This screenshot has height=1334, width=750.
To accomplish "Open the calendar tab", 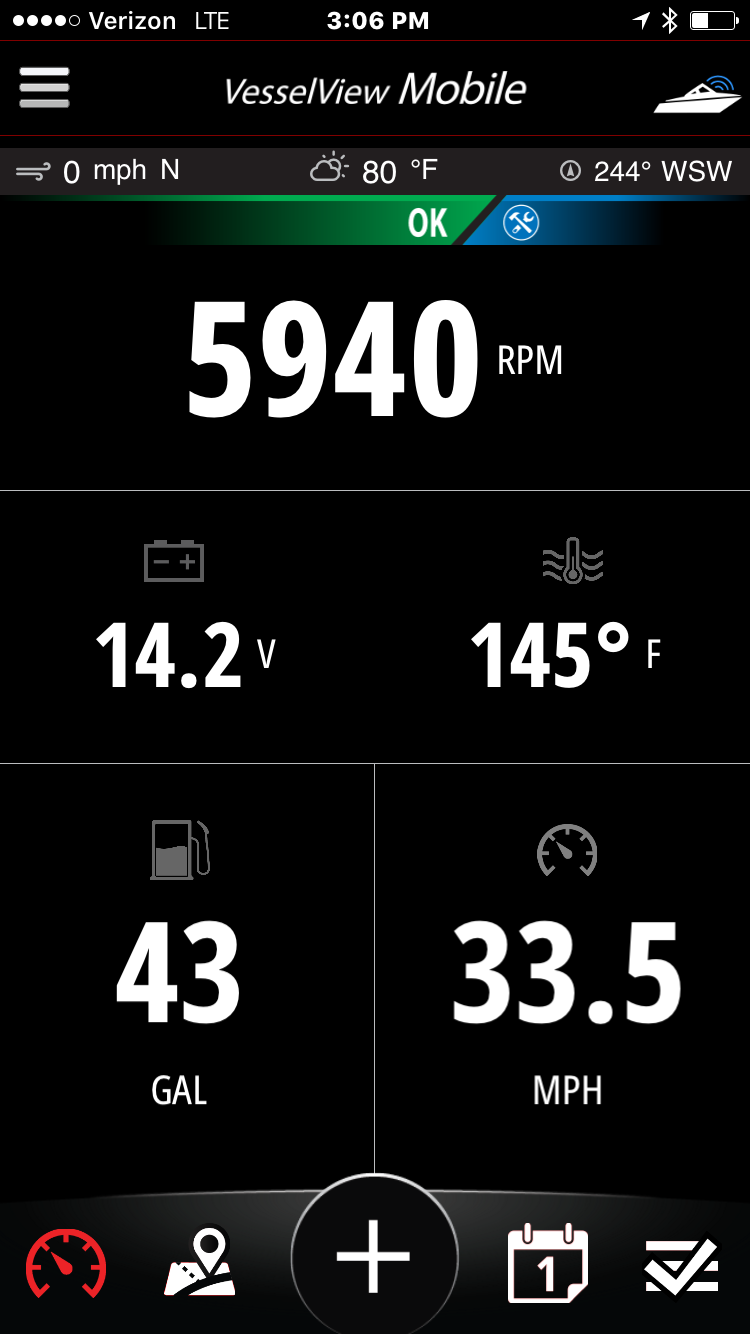I will [547, 1264].
